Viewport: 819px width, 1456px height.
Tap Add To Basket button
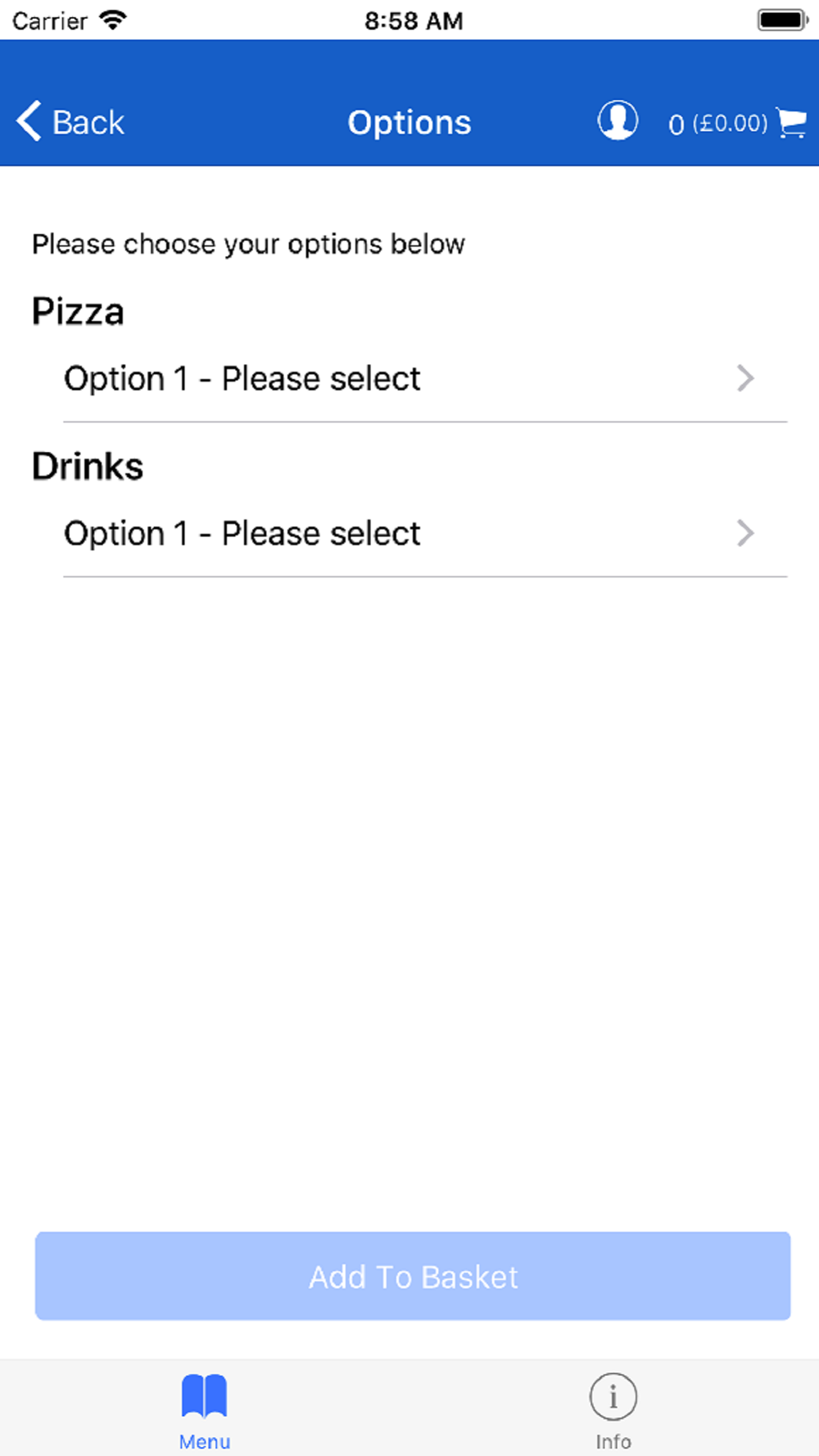coord(413,1276)
